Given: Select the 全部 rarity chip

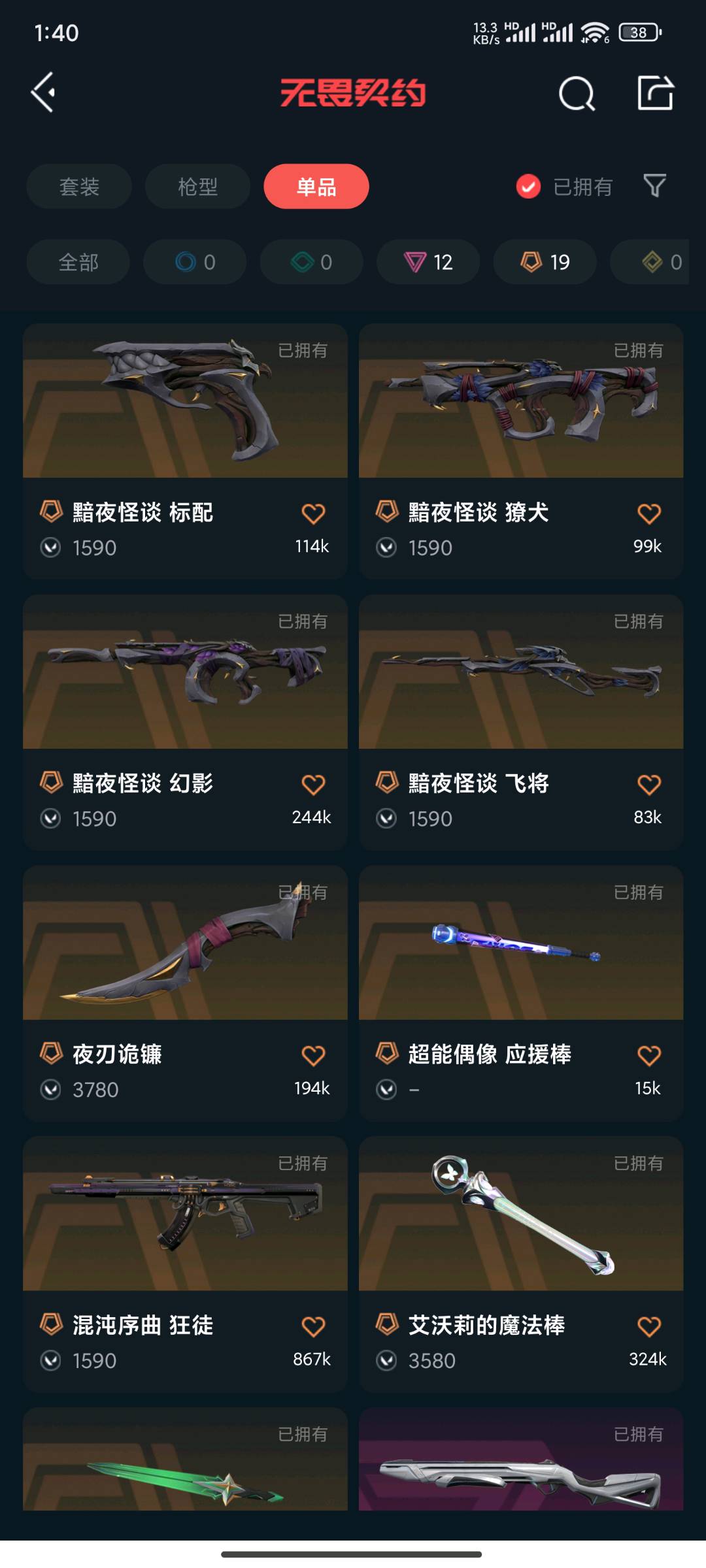Looking at the screenshot, I should pyautogui.click(x=78, y=262).
